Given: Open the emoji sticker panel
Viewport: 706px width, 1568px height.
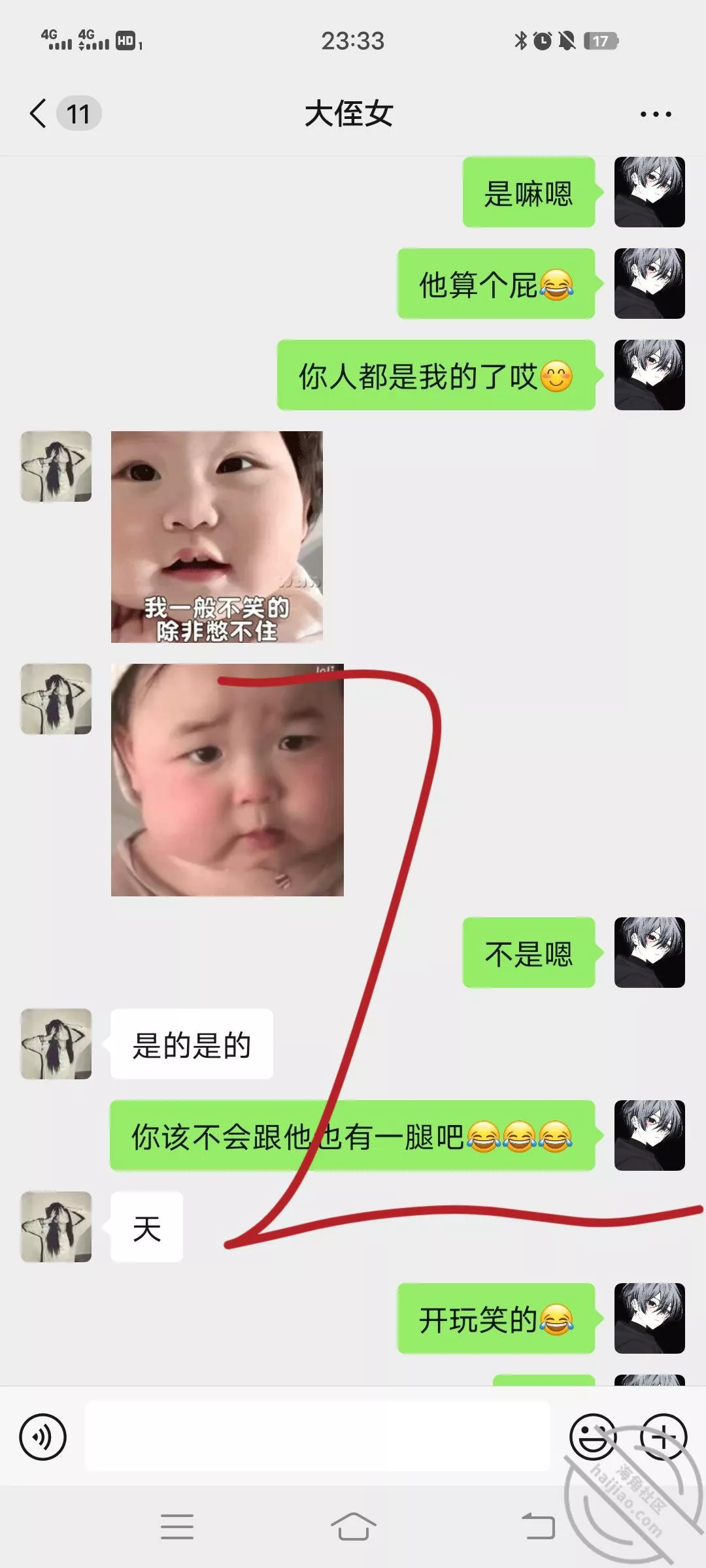Looking at the screenshot, I should (x=592, y=1437).
